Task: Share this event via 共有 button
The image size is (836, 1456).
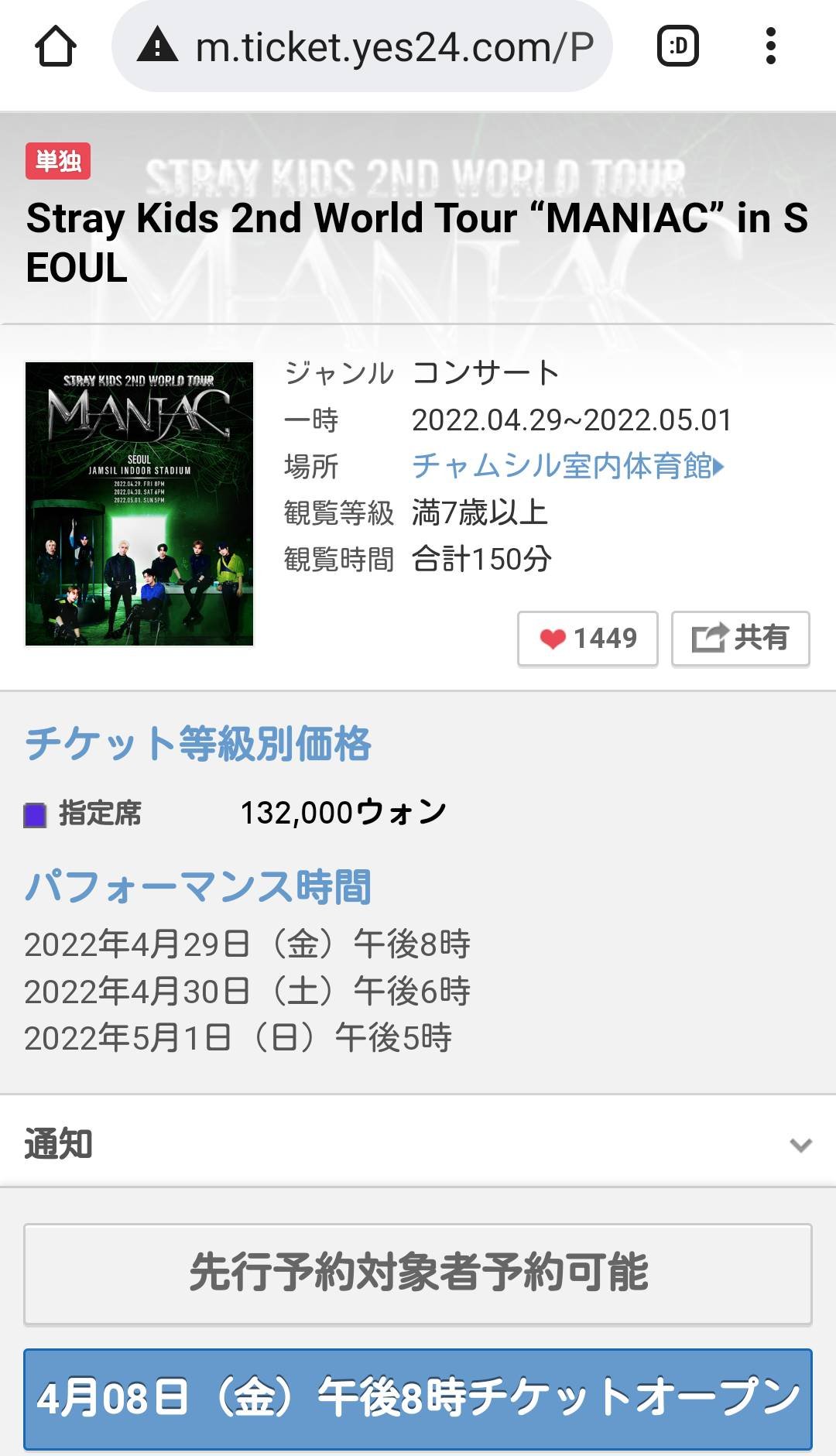Action: 740,639
